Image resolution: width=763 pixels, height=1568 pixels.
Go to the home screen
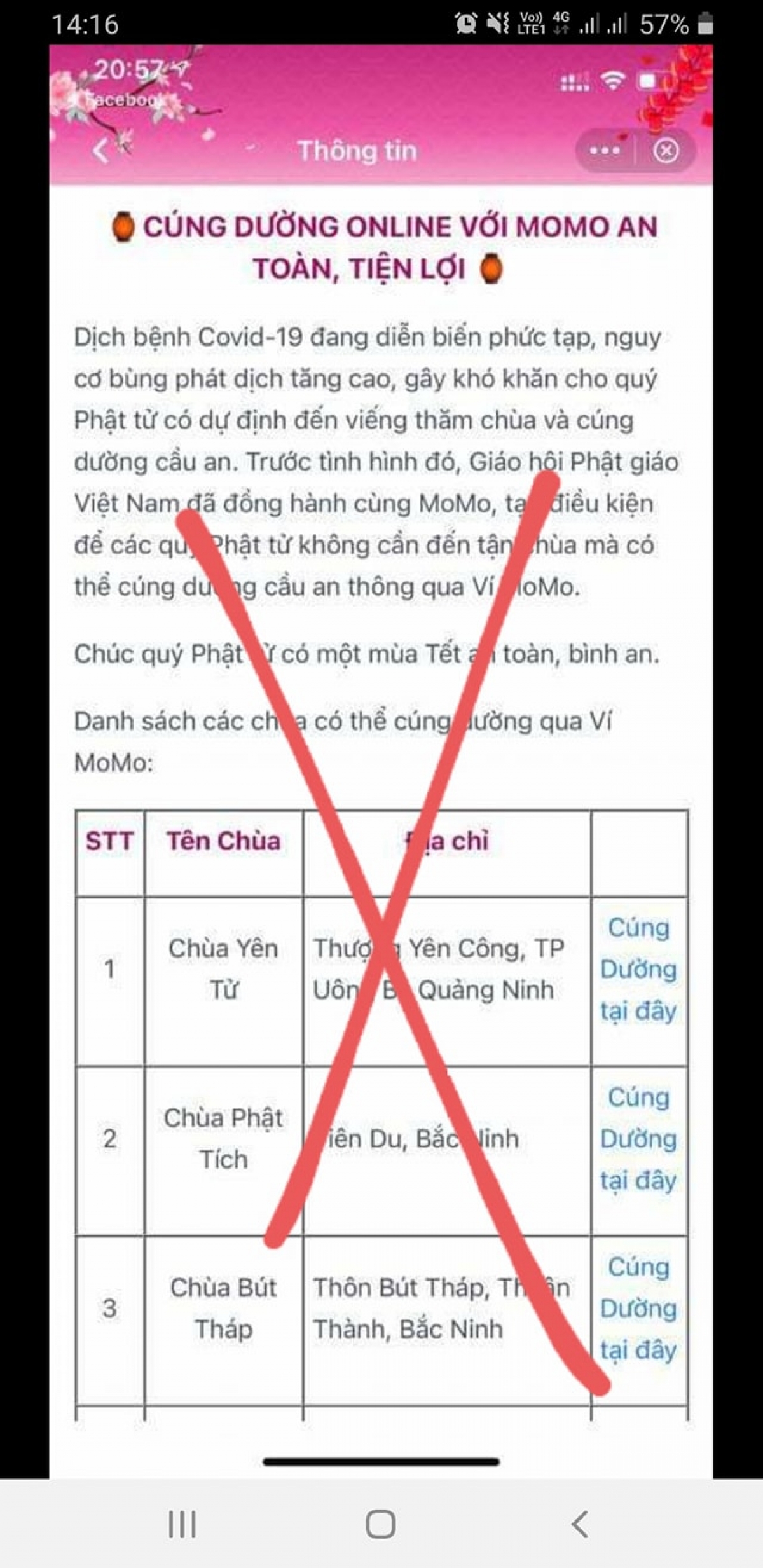click(x=381, y=1523)
